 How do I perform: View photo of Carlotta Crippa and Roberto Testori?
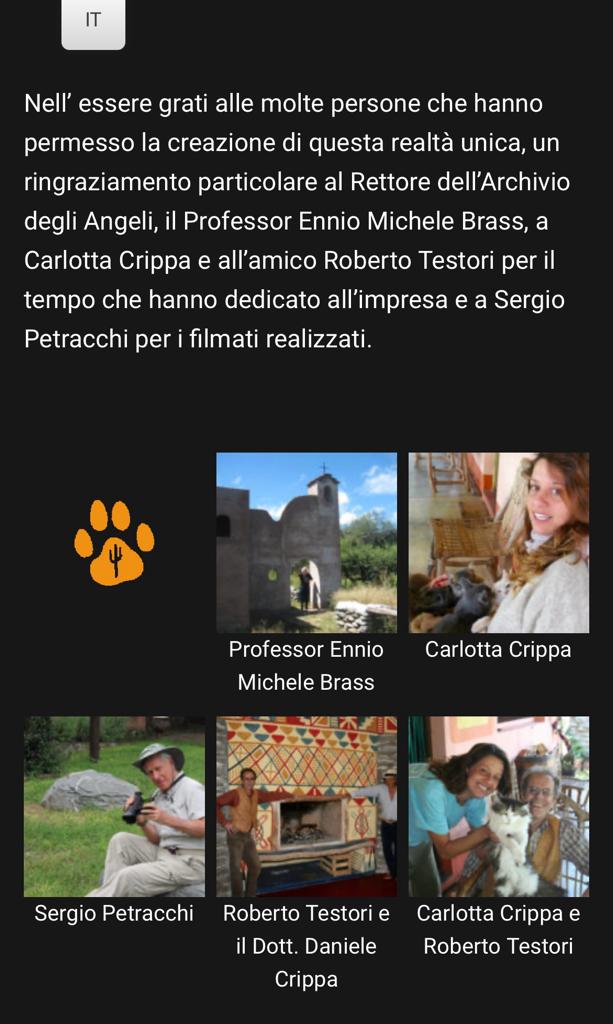498,806
